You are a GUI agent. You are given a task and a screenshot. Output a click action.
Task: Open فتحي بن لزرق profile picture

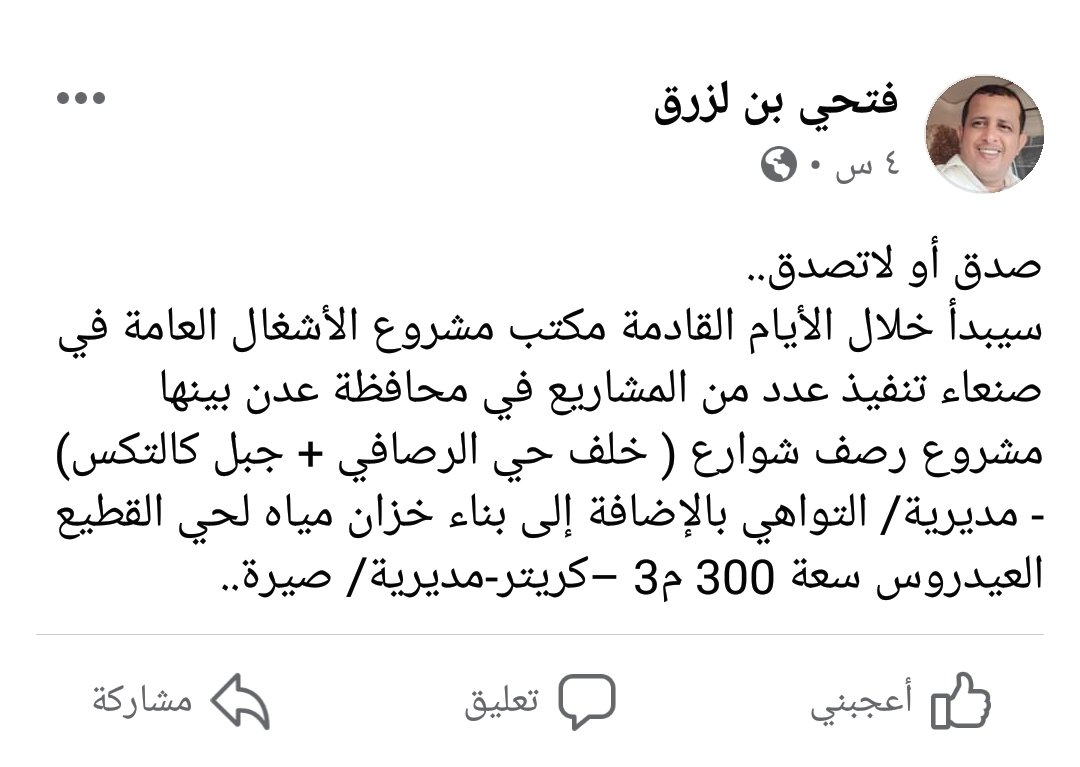click(985, 132)
